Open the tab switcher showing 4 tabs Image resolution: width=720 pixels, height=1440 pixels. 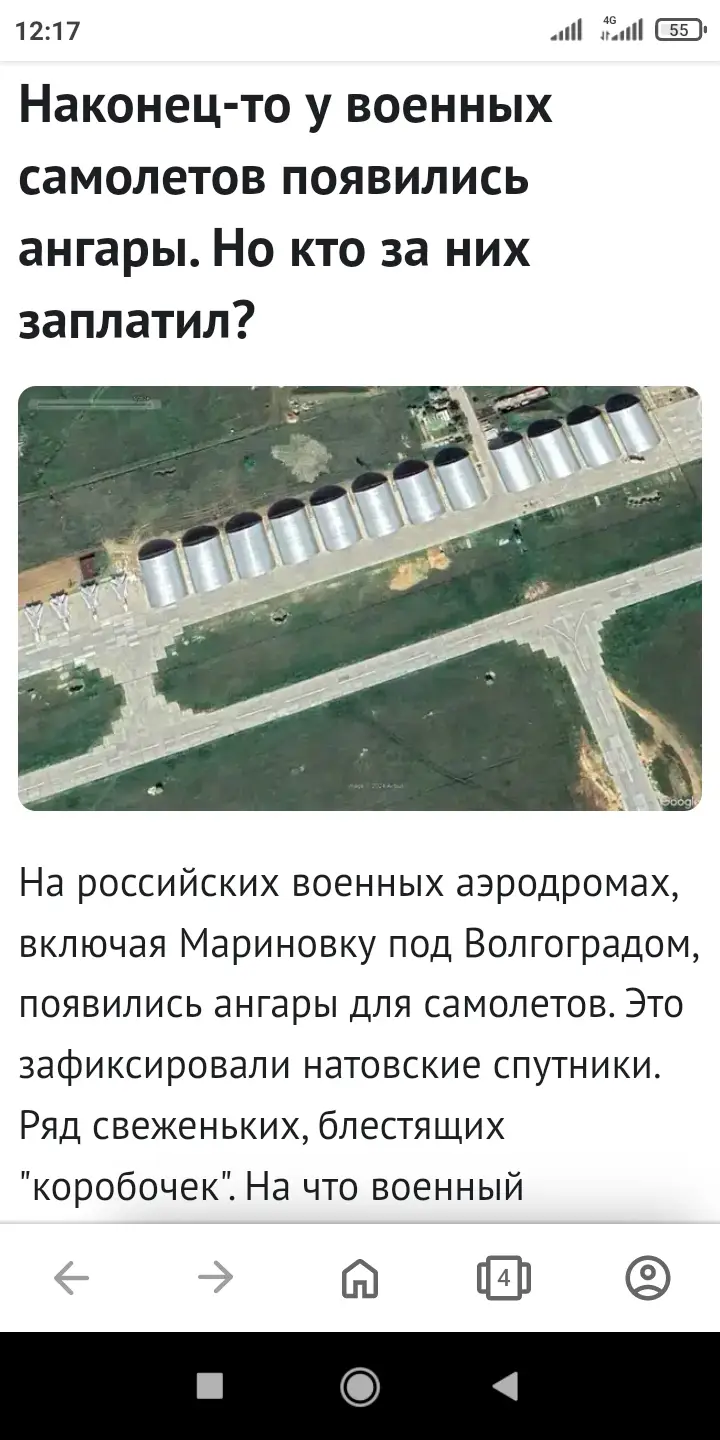(x=504, y=1277)
